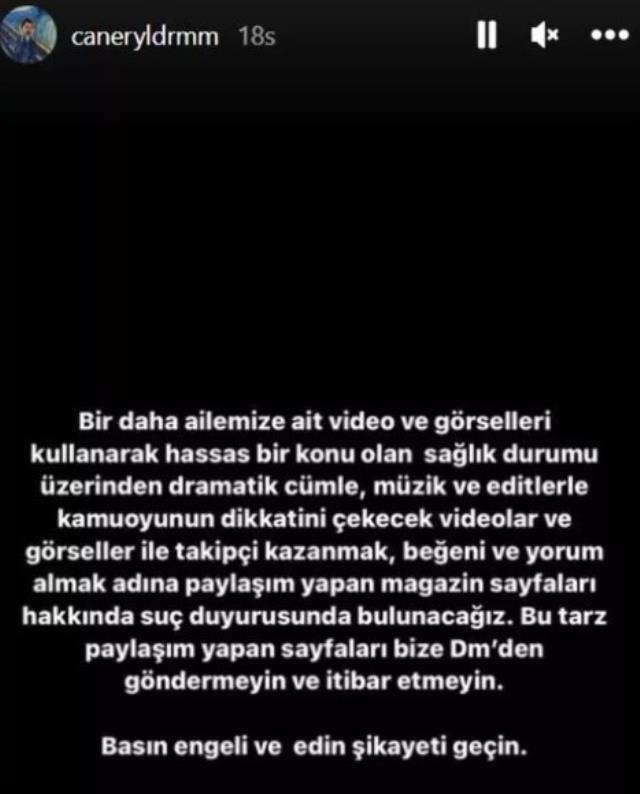Open caneryldrmm's profile picture
The height and width of the screenshot is (794, 640).
click(30, 35)
